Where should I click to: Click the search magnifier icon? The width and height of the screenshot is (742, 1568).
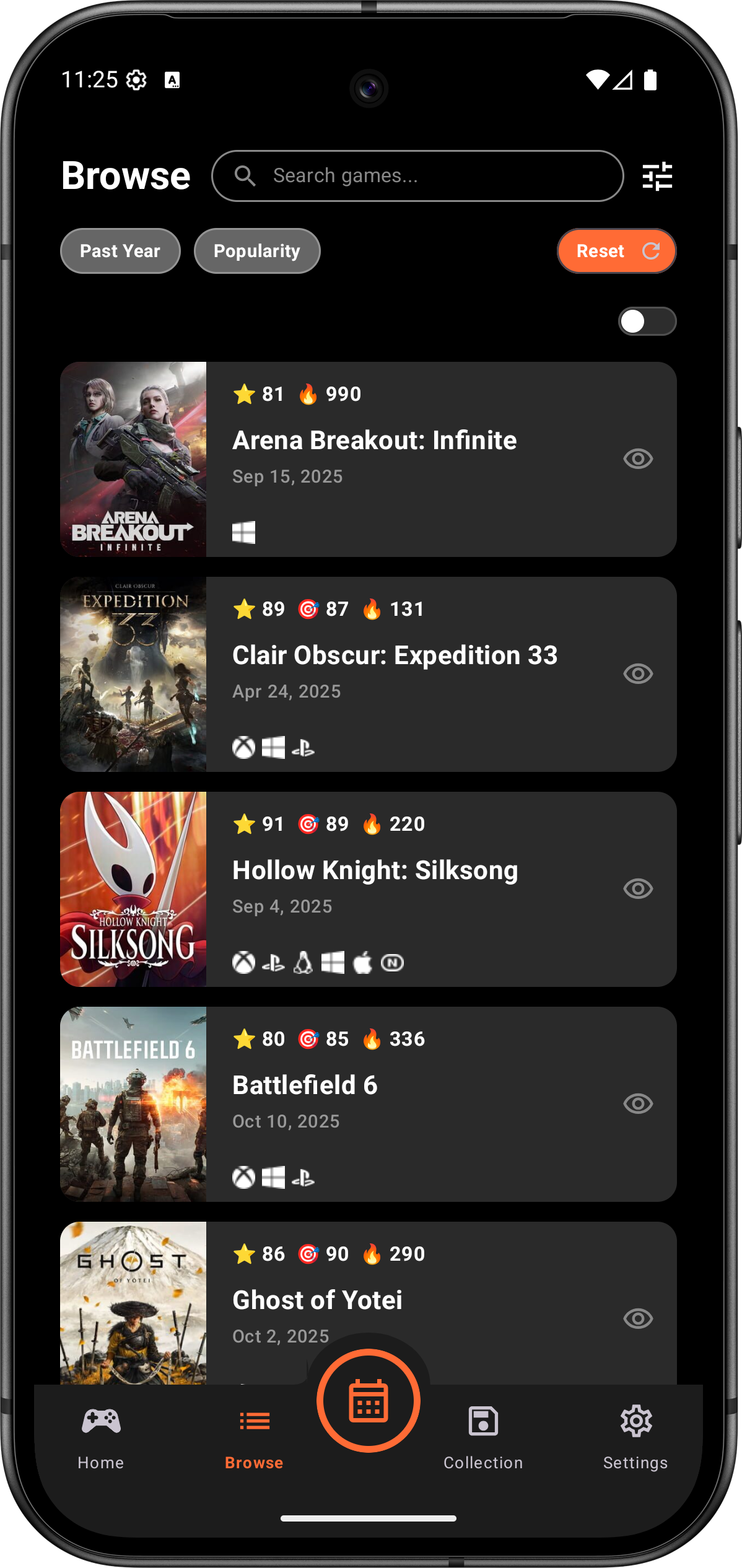[x=245, y=175]
